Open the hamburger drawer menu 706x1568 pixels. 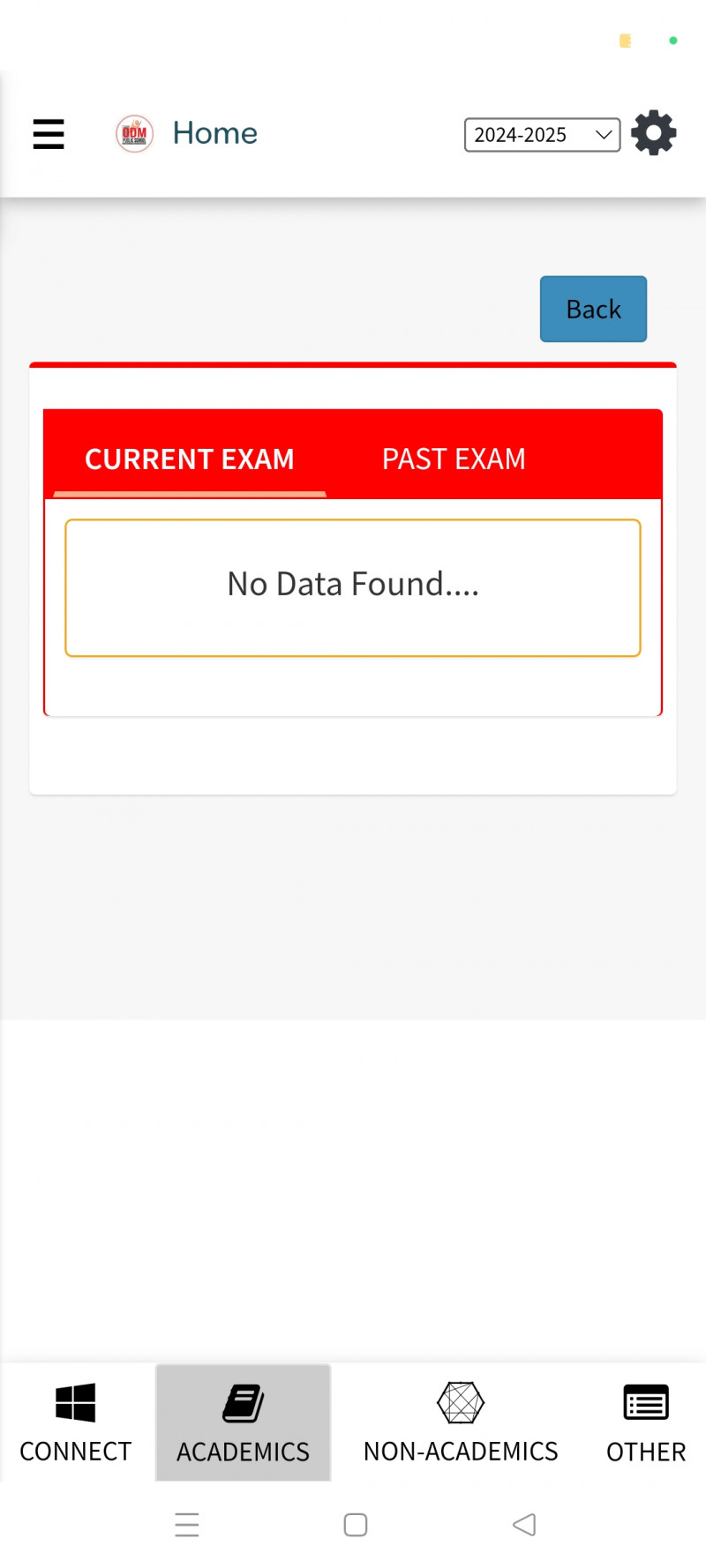[x=49, y=134]
